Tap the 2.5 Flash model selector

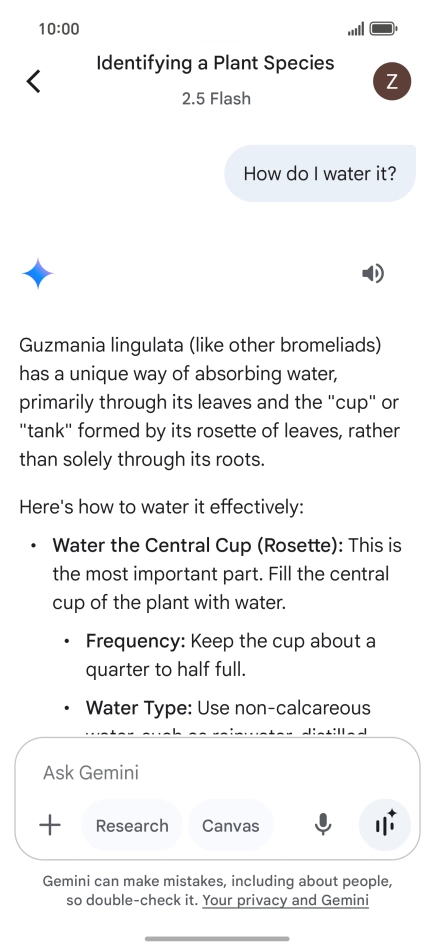click(216, 98)
